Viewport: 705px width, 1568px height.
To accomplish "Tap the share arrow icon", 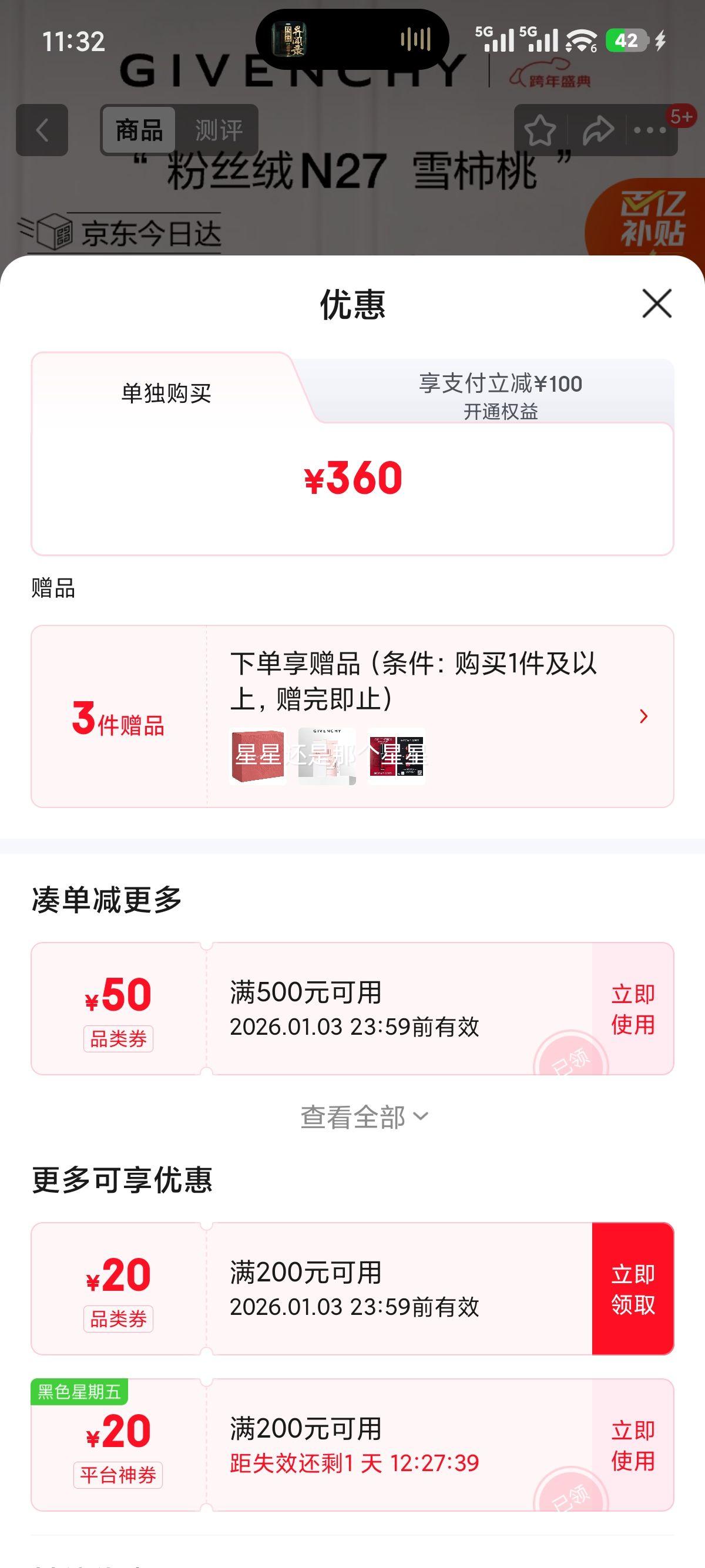I will point(596,130).
